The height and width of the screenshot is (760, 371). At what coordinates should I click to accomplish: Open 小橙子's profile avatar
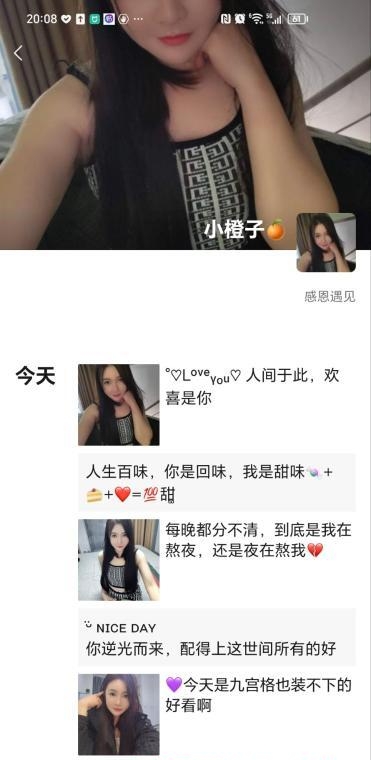point(326,242)
